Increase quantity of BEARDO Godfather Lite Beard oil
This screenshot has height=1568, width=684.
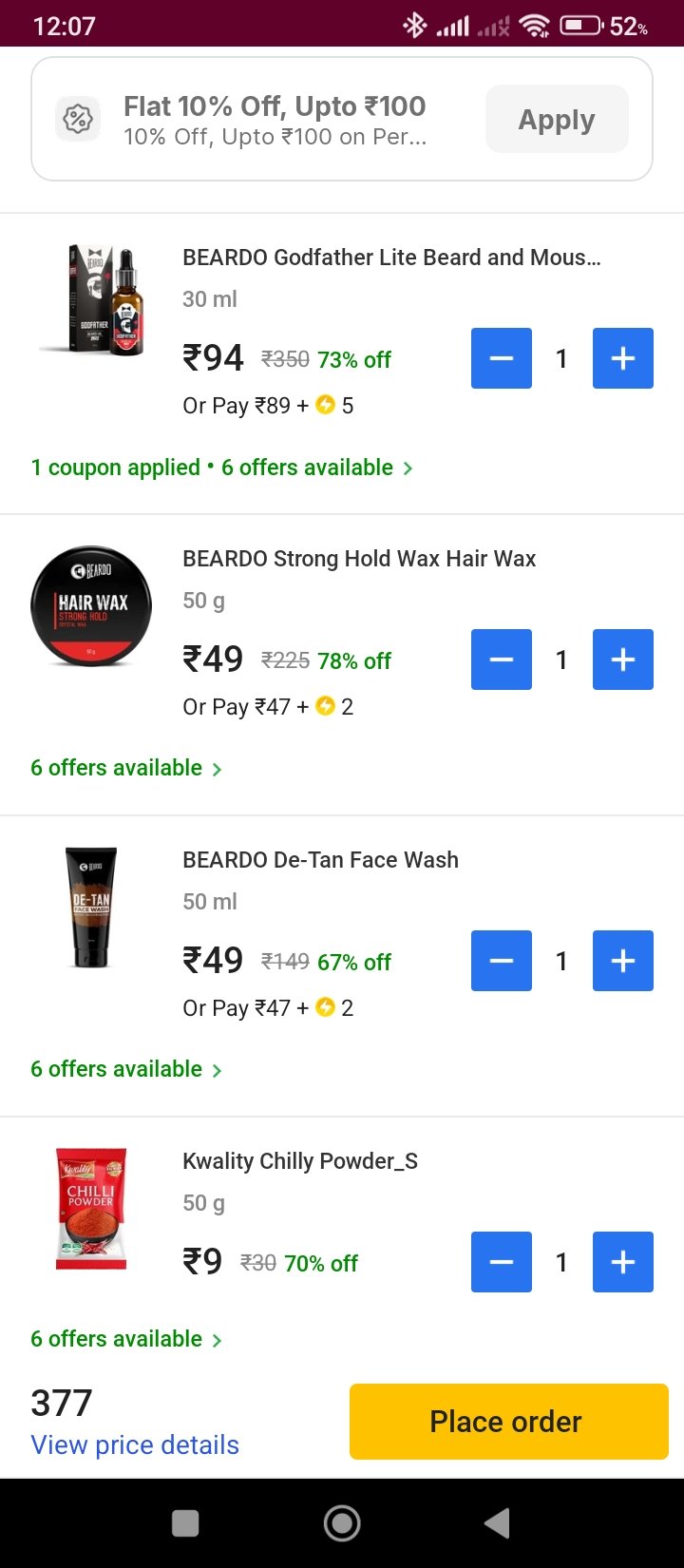click(622, 358)
